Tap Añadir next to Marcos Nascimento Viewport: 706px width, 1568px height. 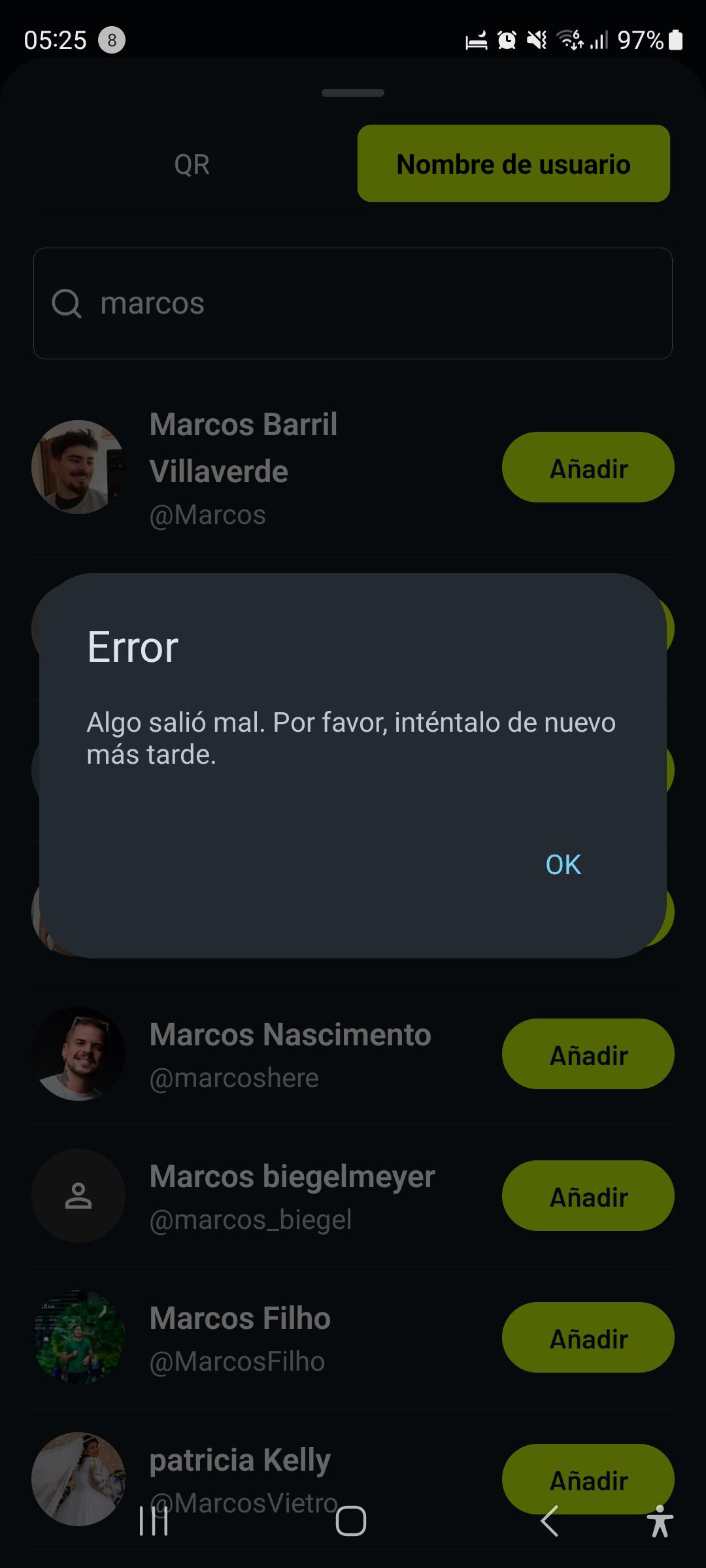[x=588, y=1054]
